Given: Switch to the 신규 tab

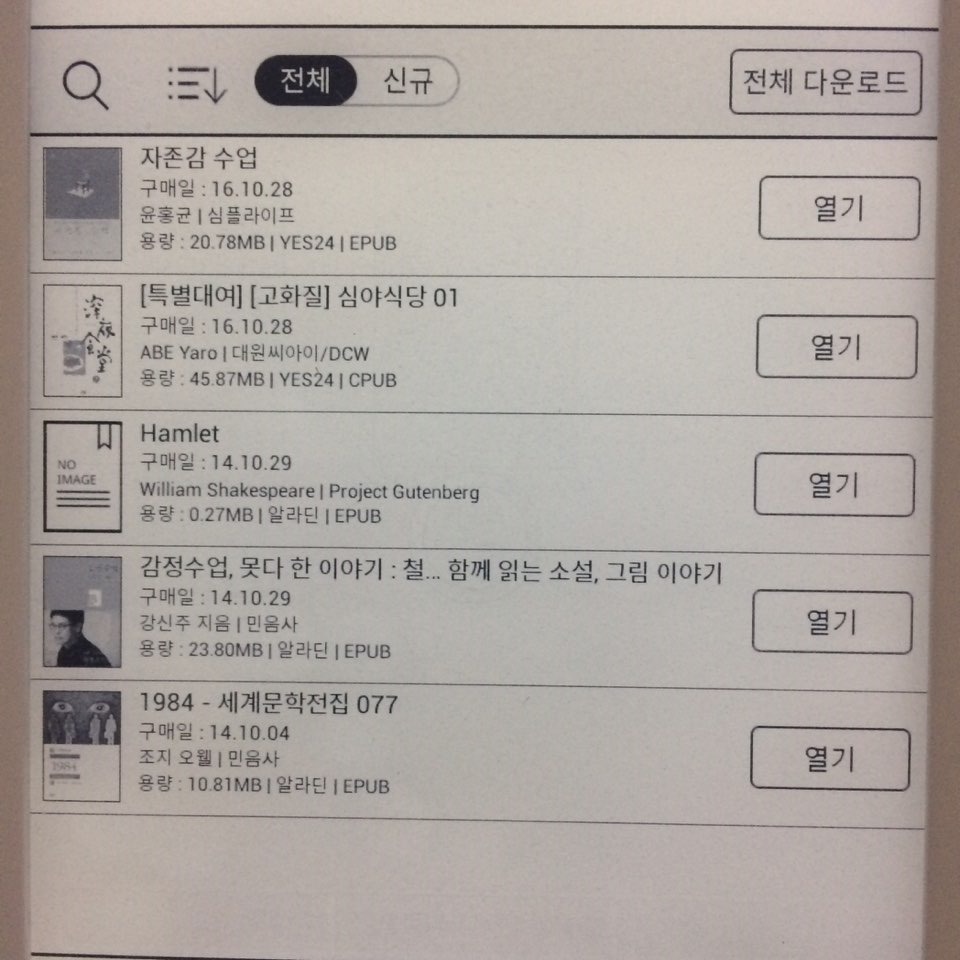Looking at the screenshot, I should 408,82.
